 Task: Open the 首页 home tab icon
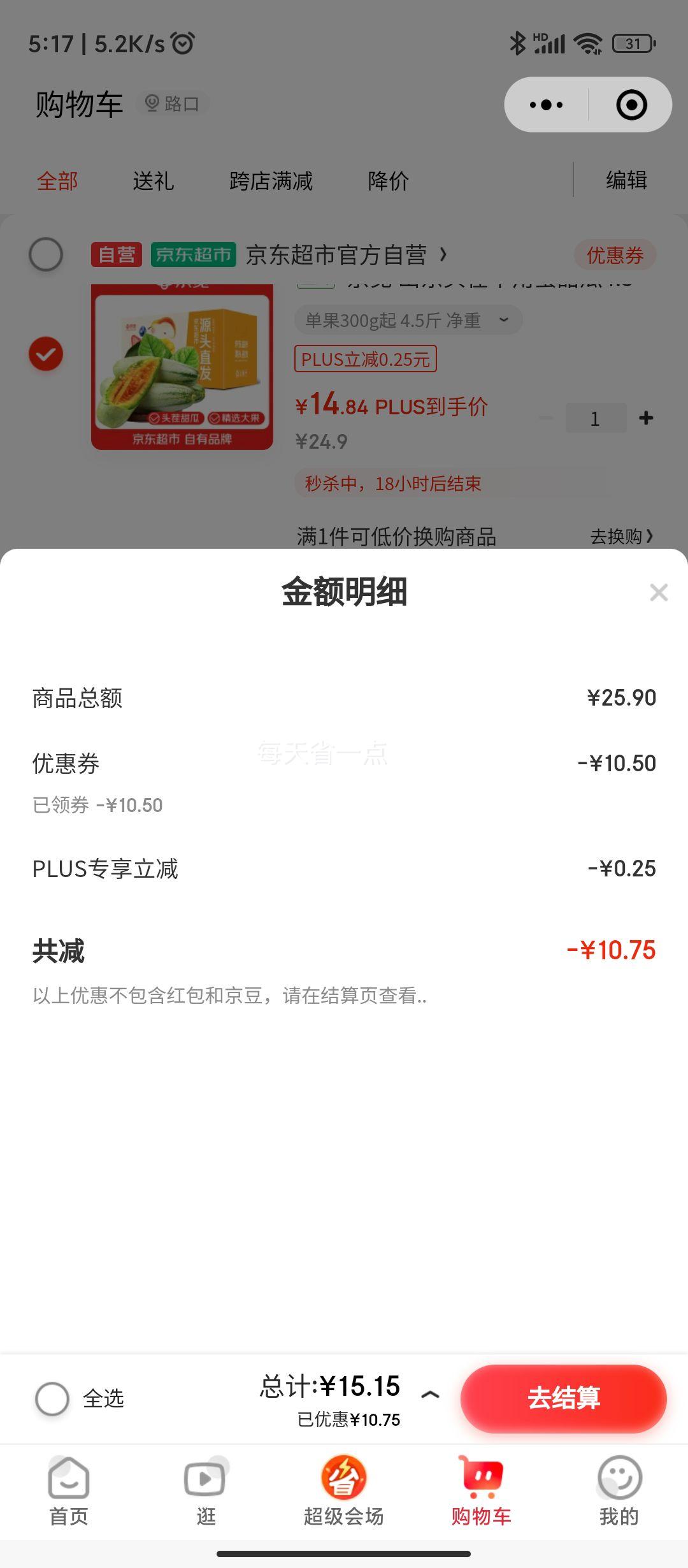coord(68,1477)
